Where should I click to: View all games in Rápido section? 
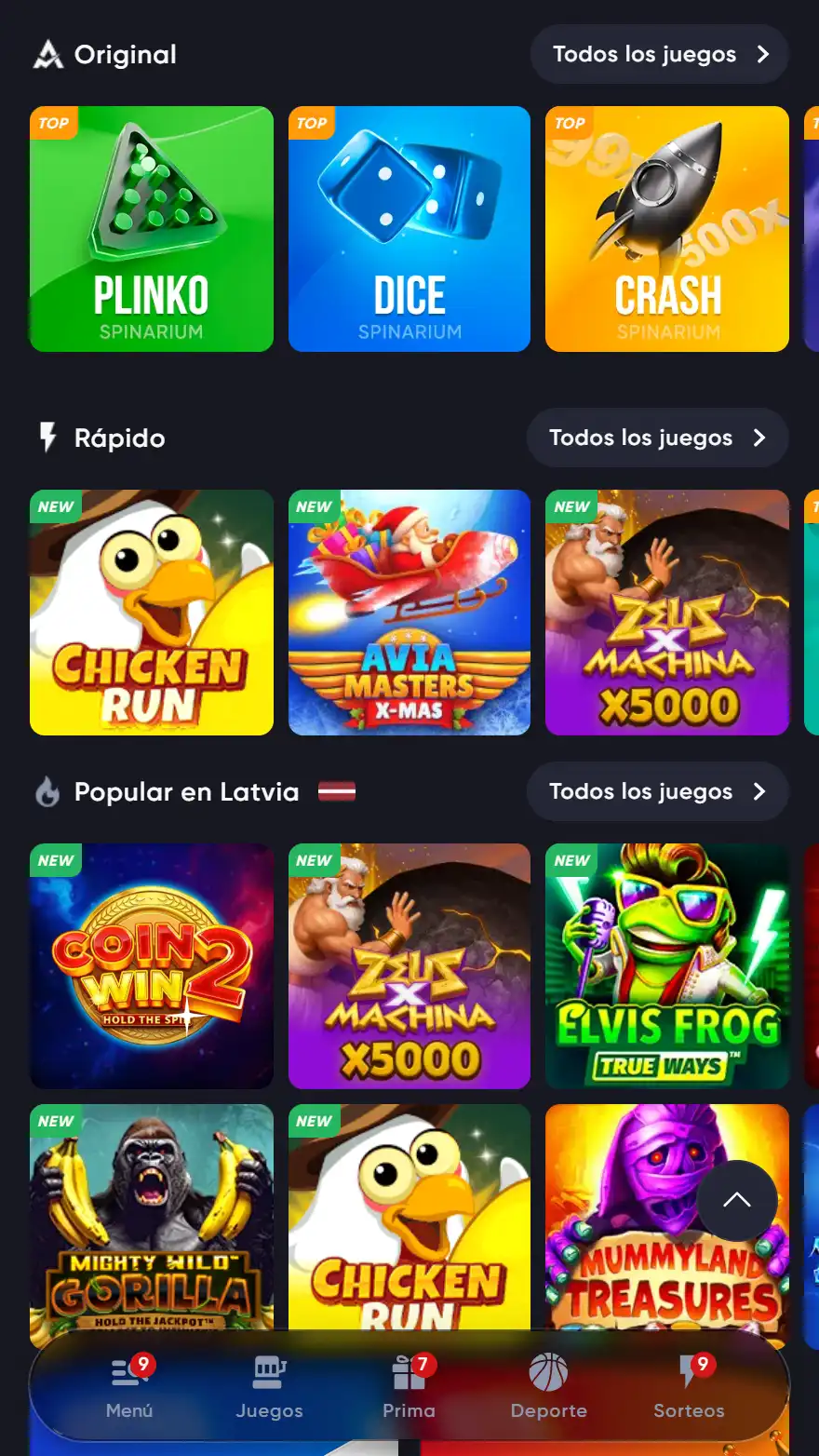657,438
